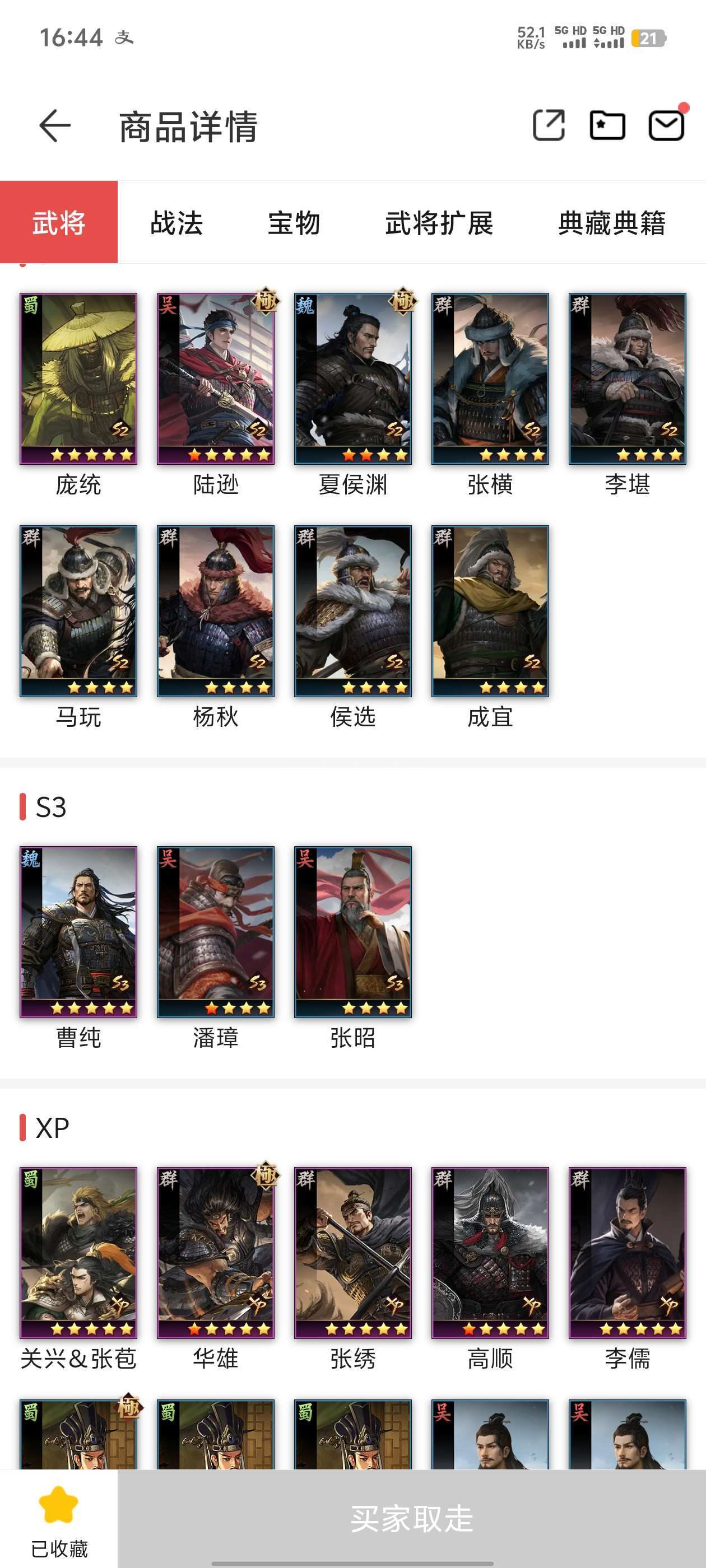
Task: Switch to the 宝物 tab
Action: 294,223
